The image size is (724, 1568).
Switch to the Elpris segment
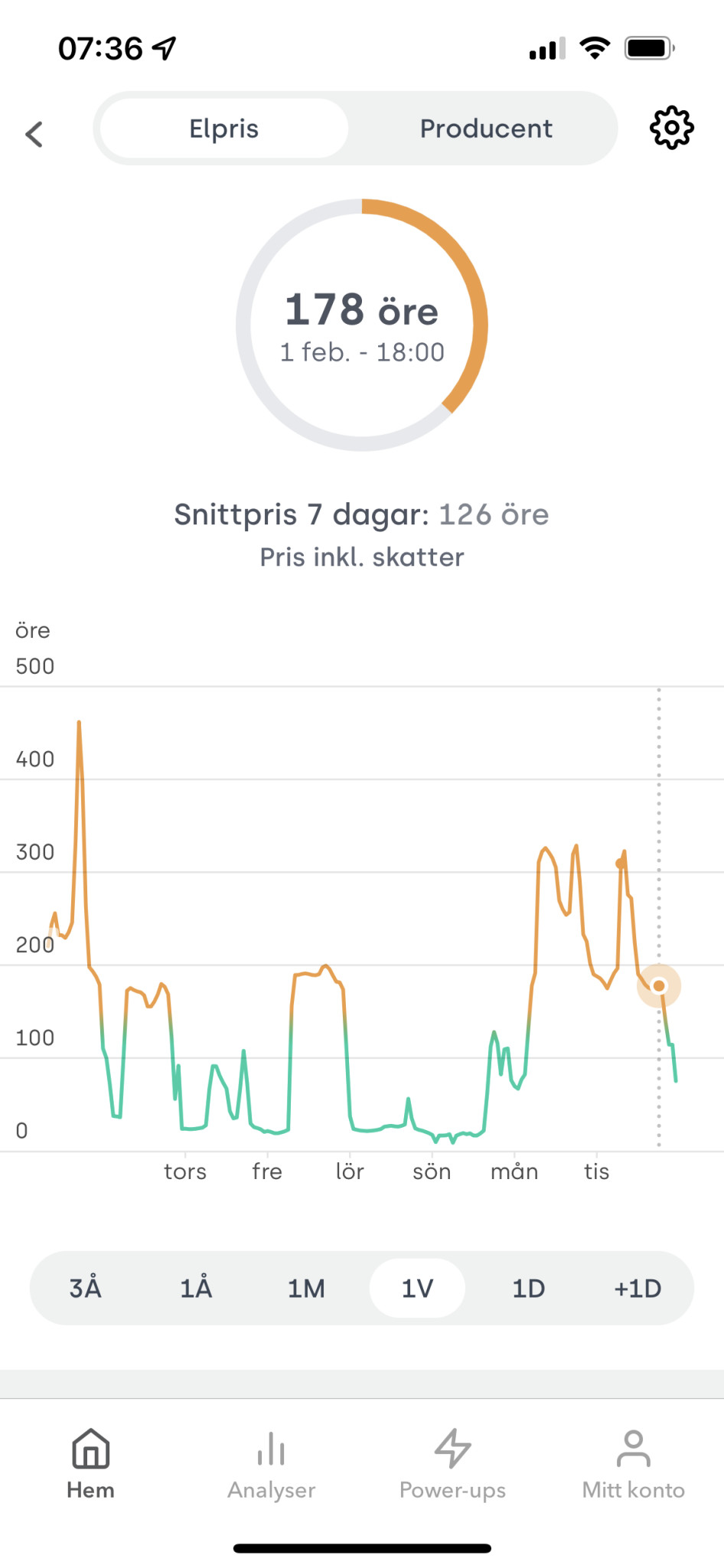[x=224, y=129]
